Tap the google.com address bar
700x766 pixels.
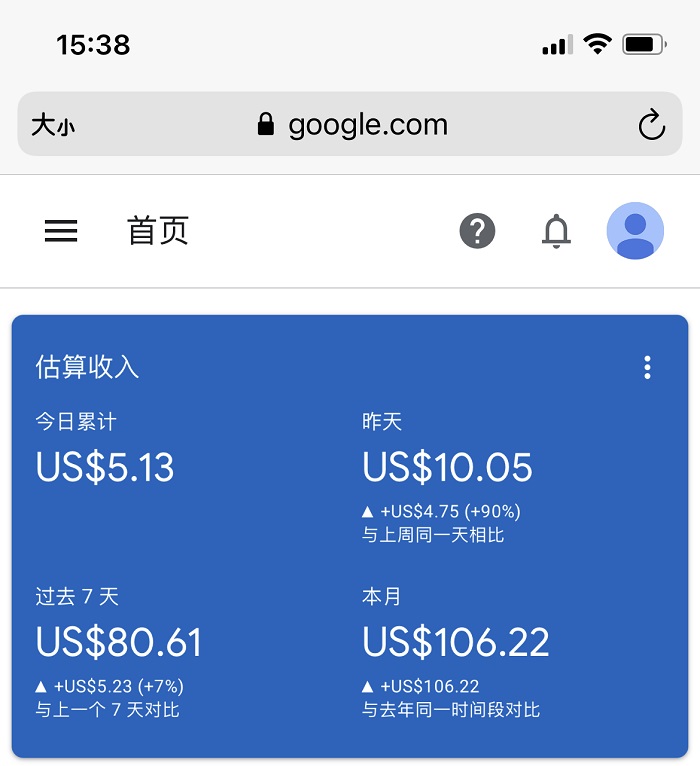click(352, 125)
